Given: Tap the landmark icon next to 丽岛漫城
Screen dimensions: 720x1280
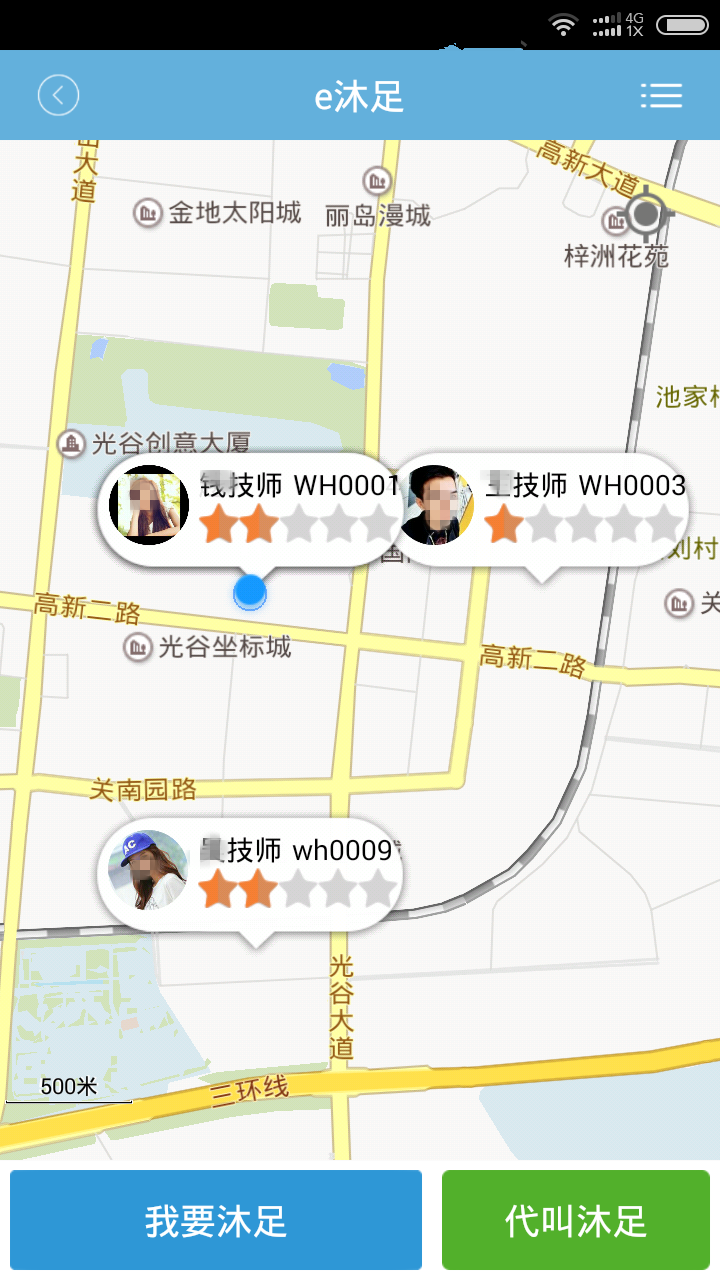Looking at the screenshot, I should (x=376, y=181).
